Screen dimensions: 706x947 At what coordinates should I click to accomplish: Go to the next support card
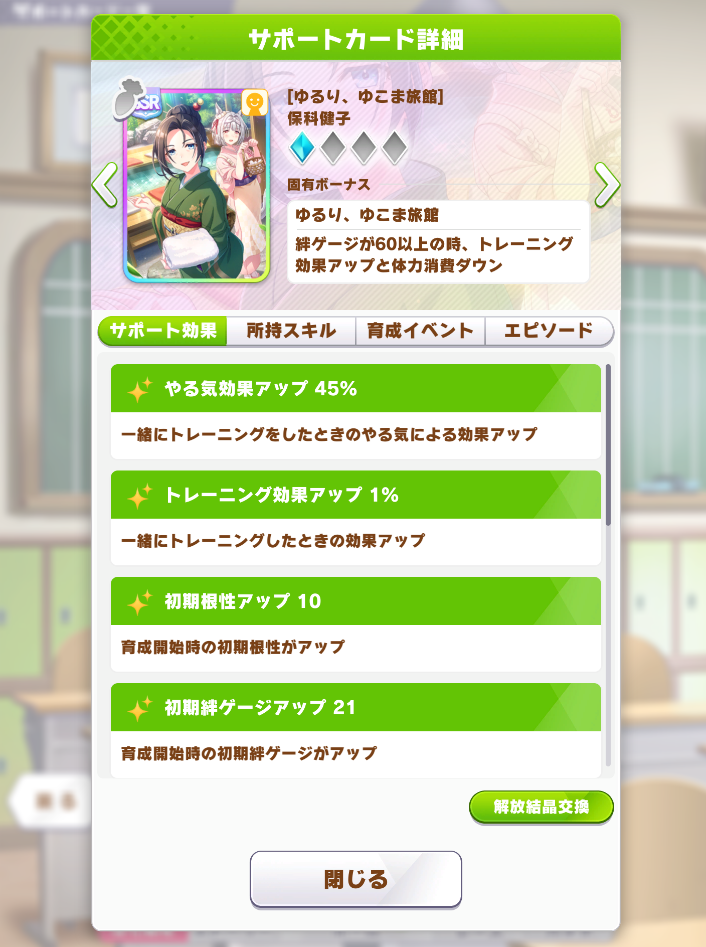(606, 184)
